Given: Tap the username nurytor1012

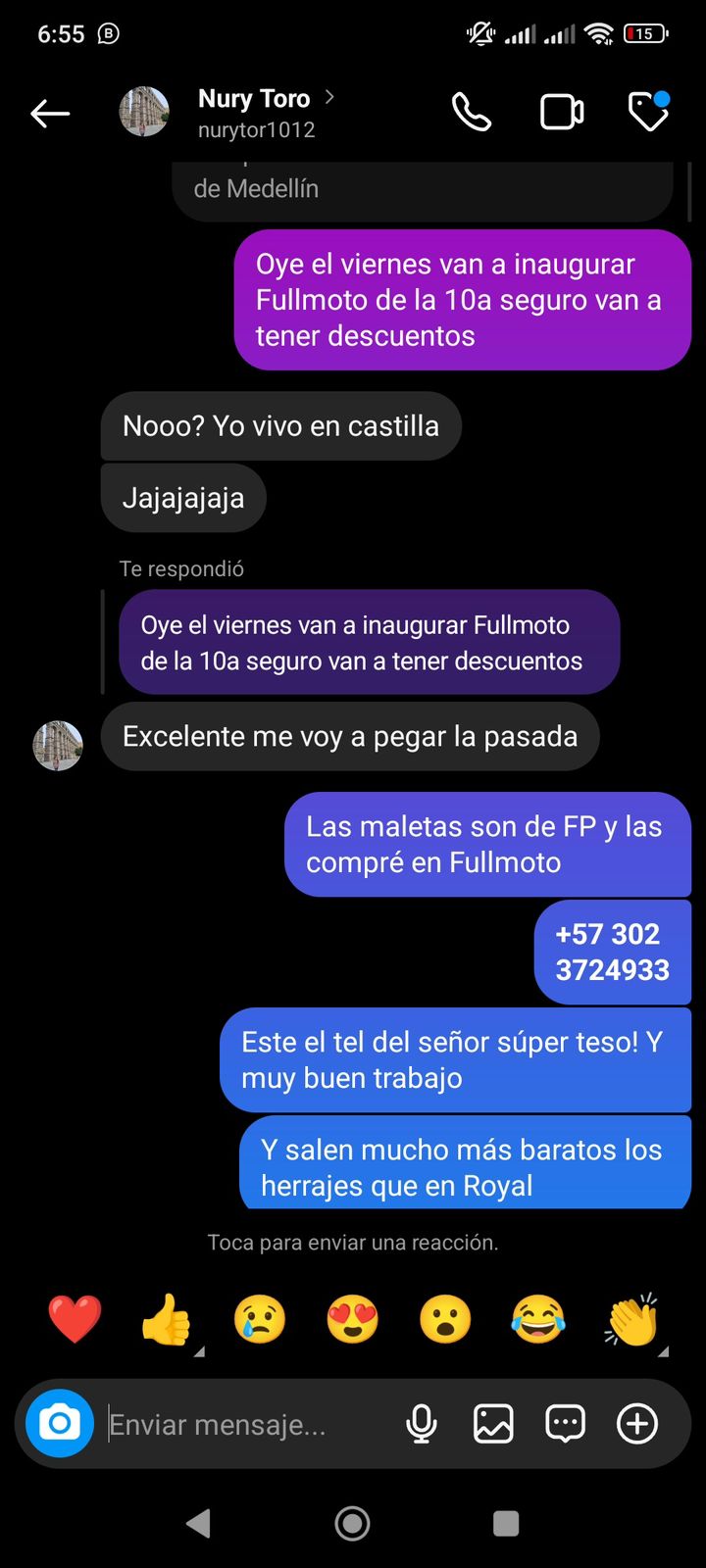Looking at the screenshot, I should [x=257, y=129].
